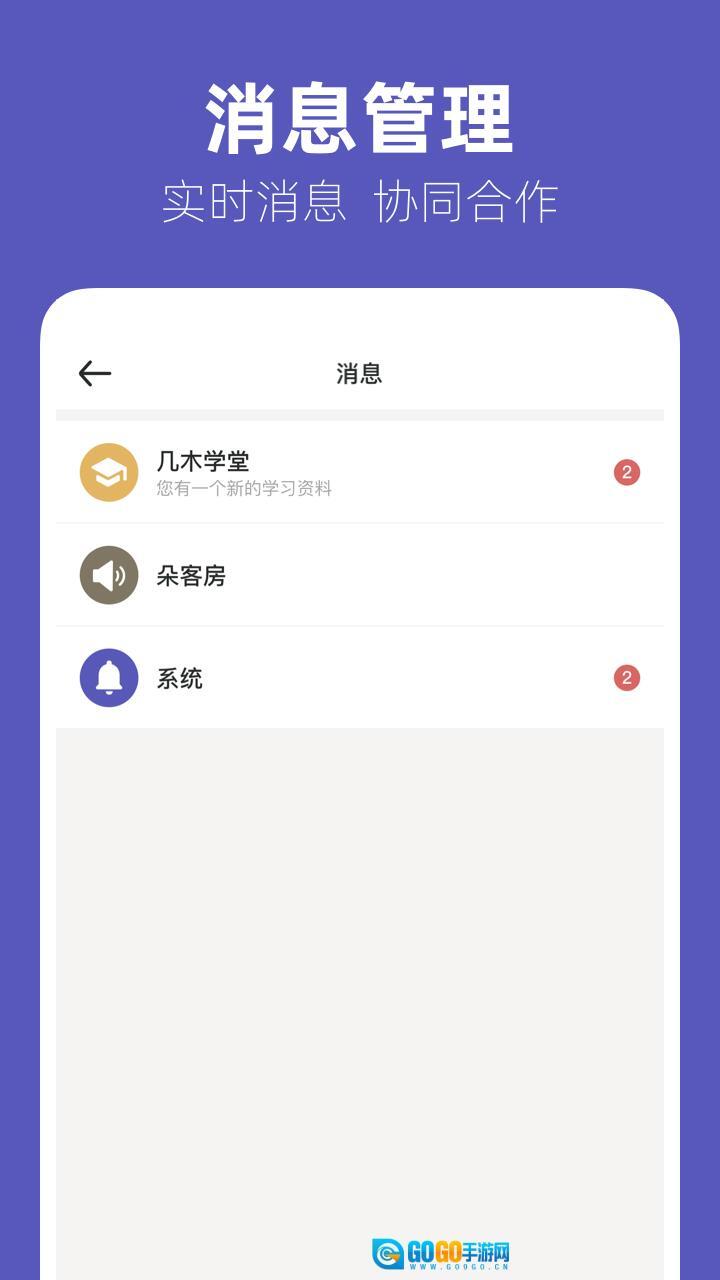Click the 消息 page title

click(360, 371)
